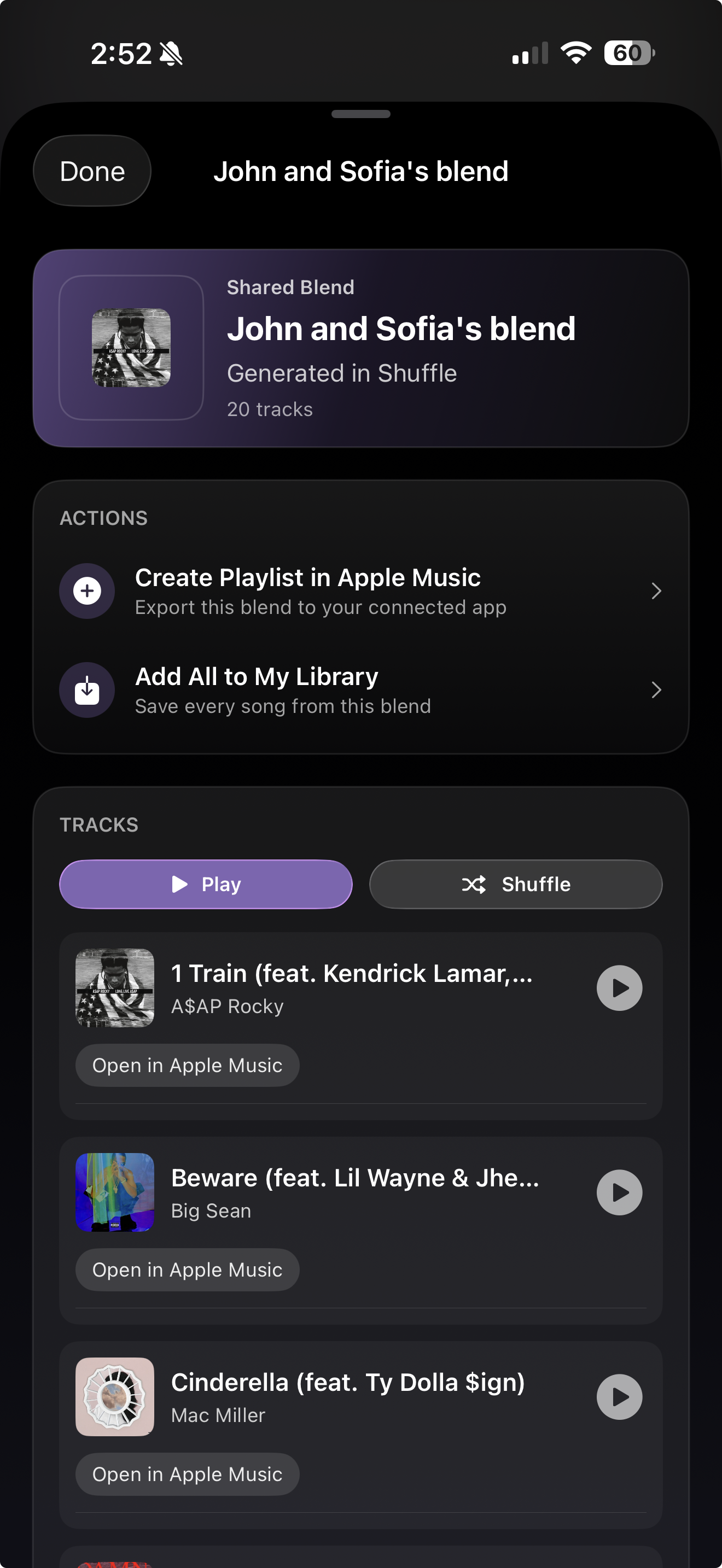This screenshot has height=1568, width=722.
Task: Expand the Add All to My Library row
Action: point(361,689)
